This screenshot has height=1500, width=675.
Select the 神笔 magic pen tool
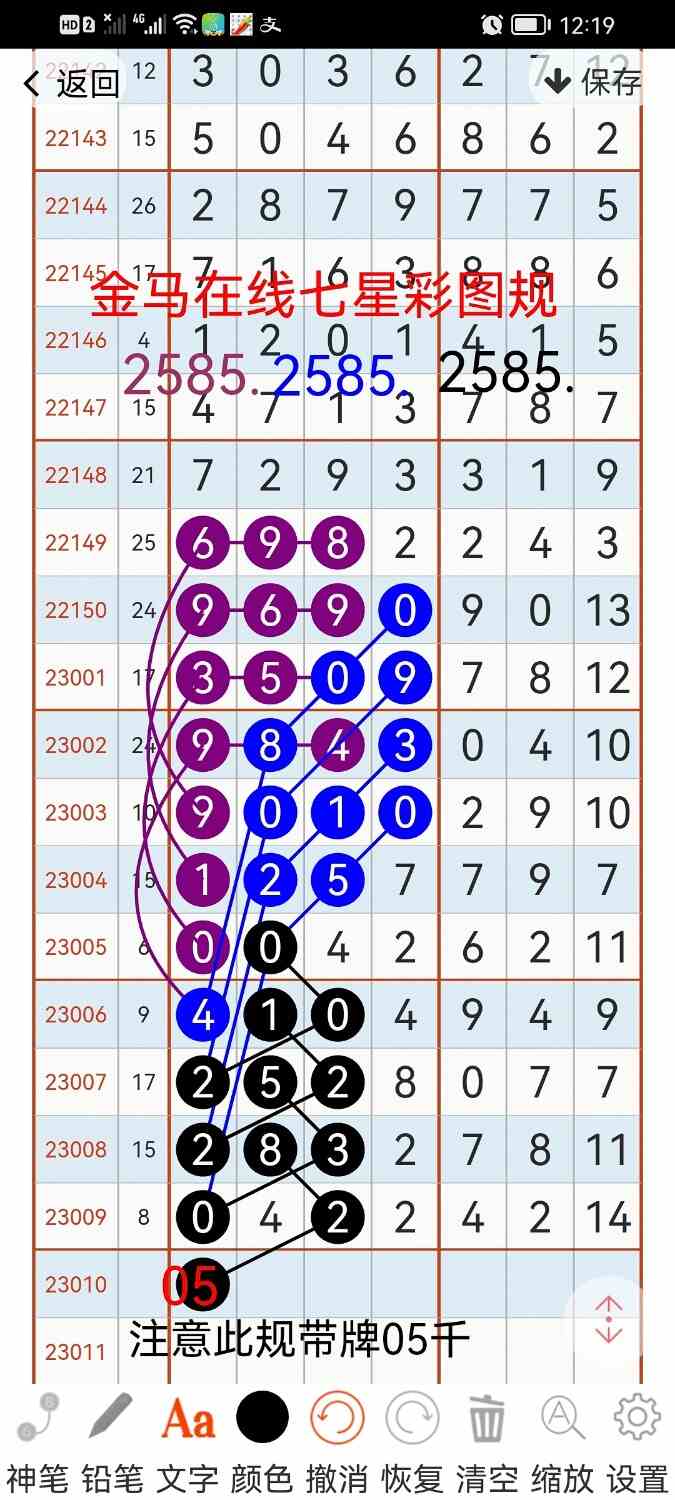tap(37, 1442)
